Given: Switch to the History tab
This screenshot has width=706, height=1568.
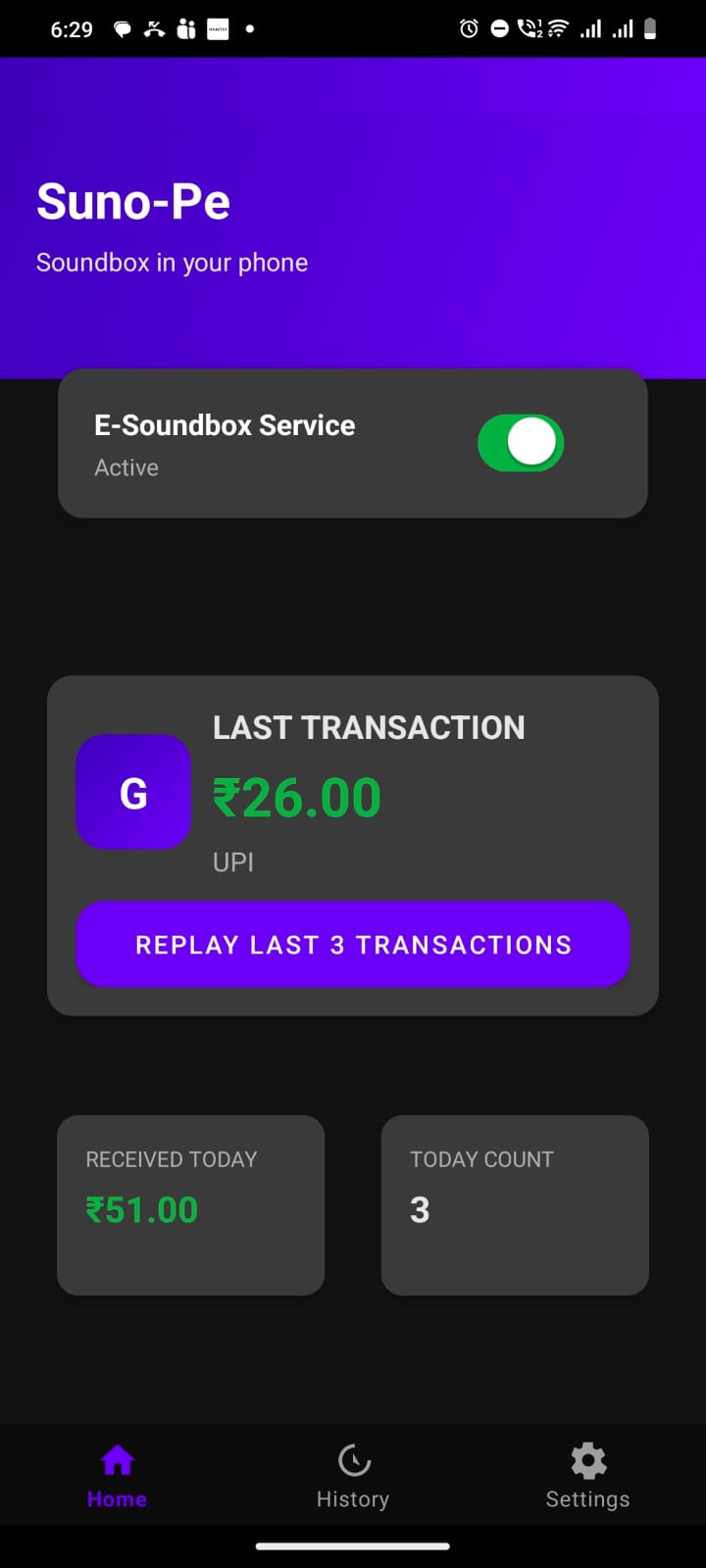Looking at the screenshot, I should click(x=353, y=1475).
